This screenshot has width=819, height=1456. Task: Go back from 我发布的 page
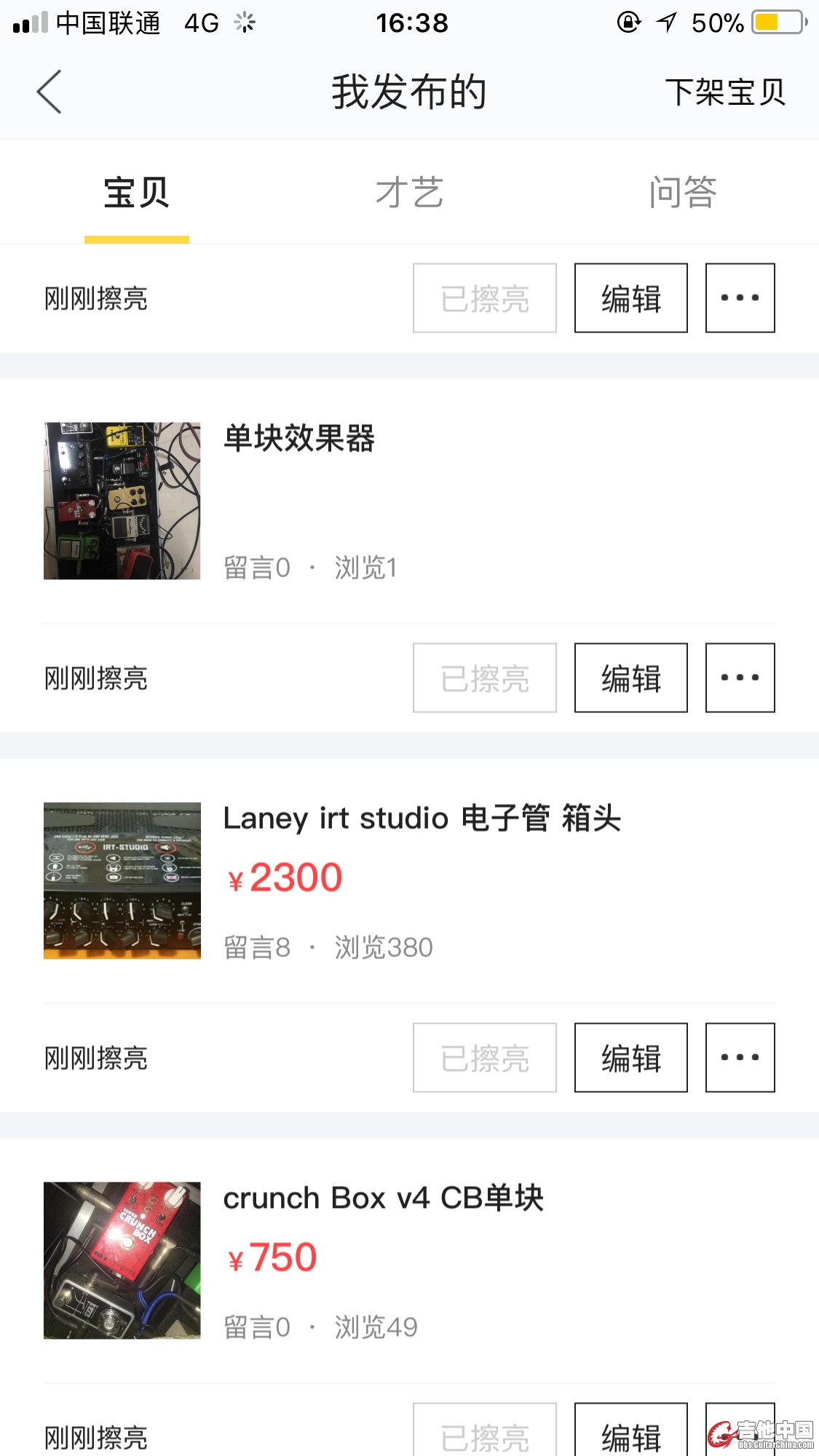click(50, 92)
